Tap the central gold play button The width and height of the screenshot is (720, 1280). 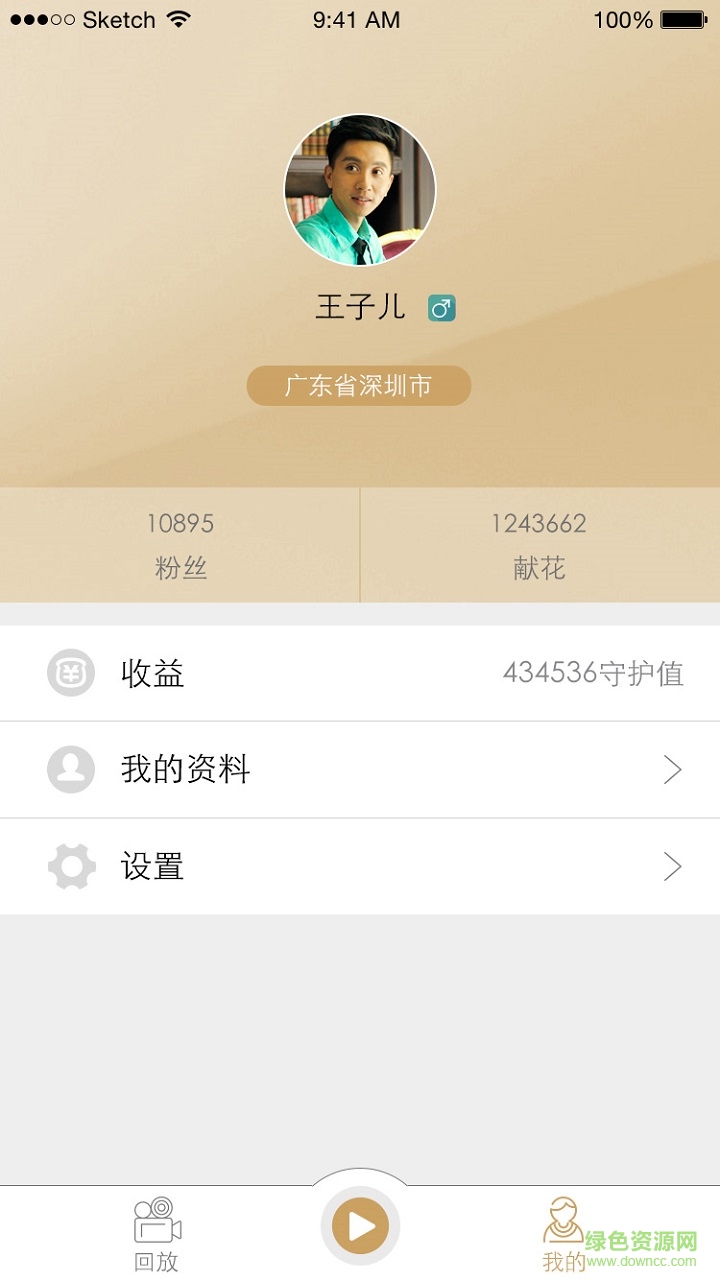(x=360, y=1224)
